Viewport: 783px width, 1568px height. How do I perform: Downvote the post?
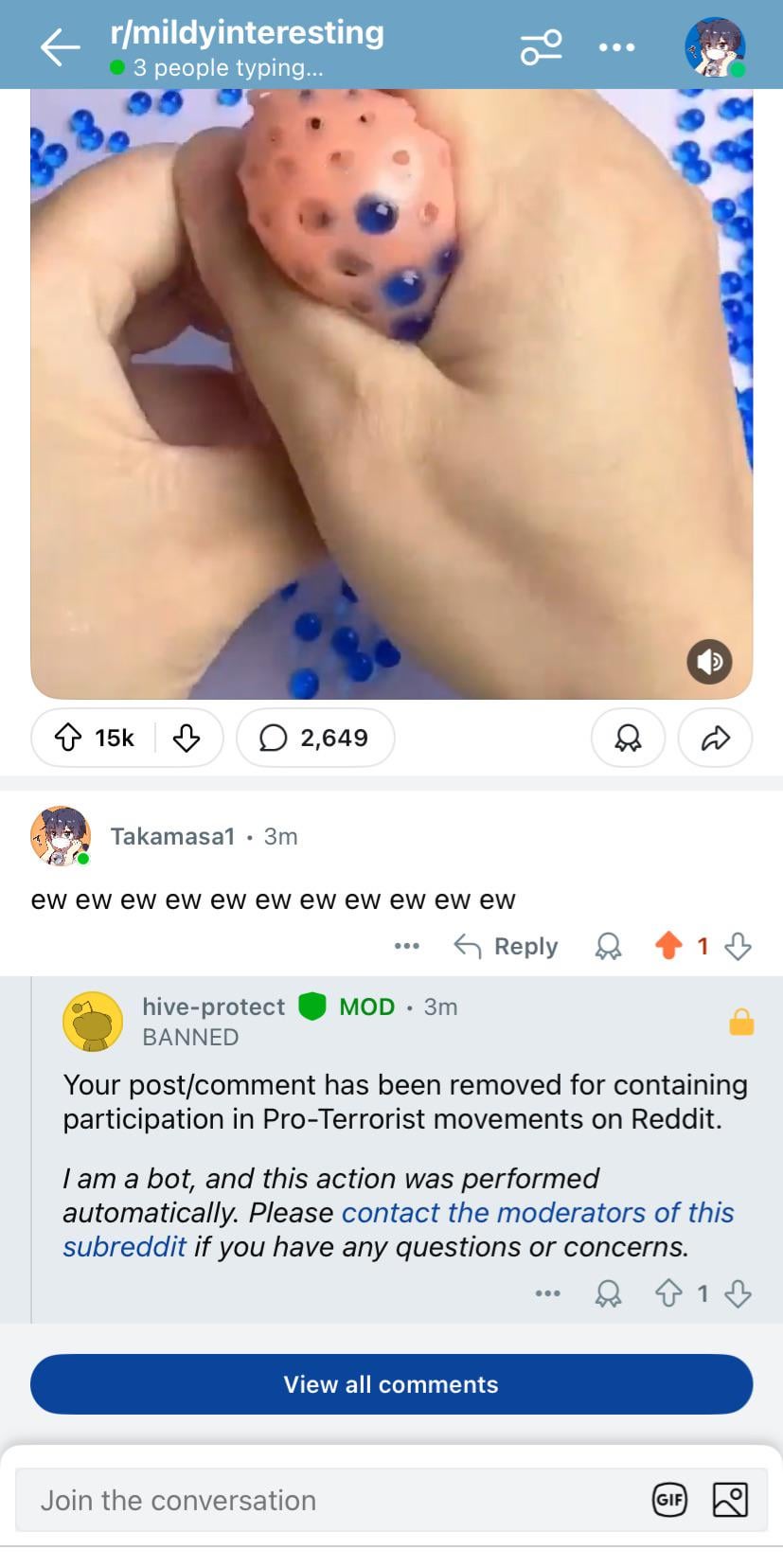click(x=187, y=738)
